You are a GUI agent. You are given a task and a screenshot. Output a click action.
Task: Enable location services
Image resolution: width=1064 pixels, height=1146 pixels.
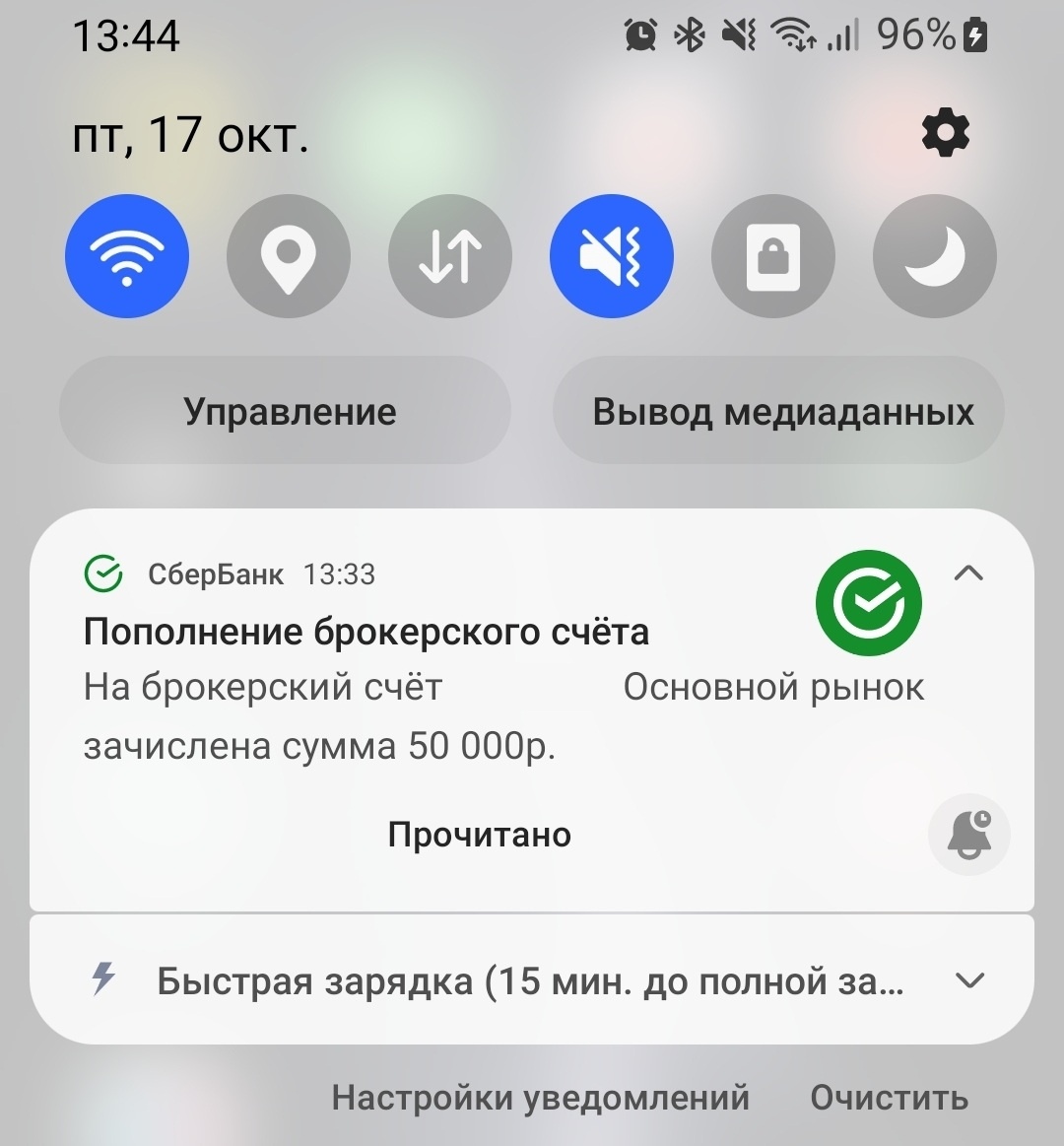pyautogui.click(x=289, y=255)
